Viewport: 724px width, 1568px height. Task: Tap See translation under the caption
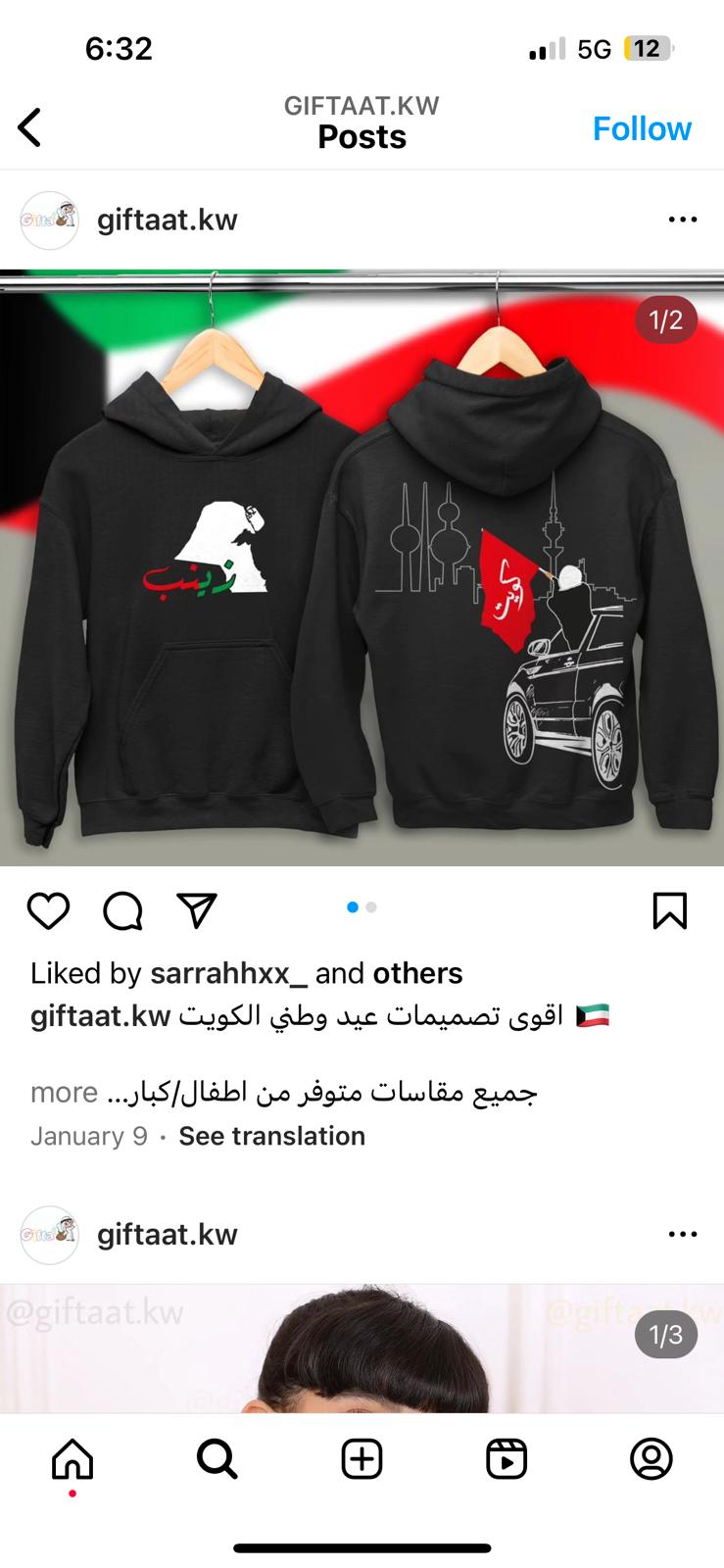pyautogui.click(x=271, y=1136)
